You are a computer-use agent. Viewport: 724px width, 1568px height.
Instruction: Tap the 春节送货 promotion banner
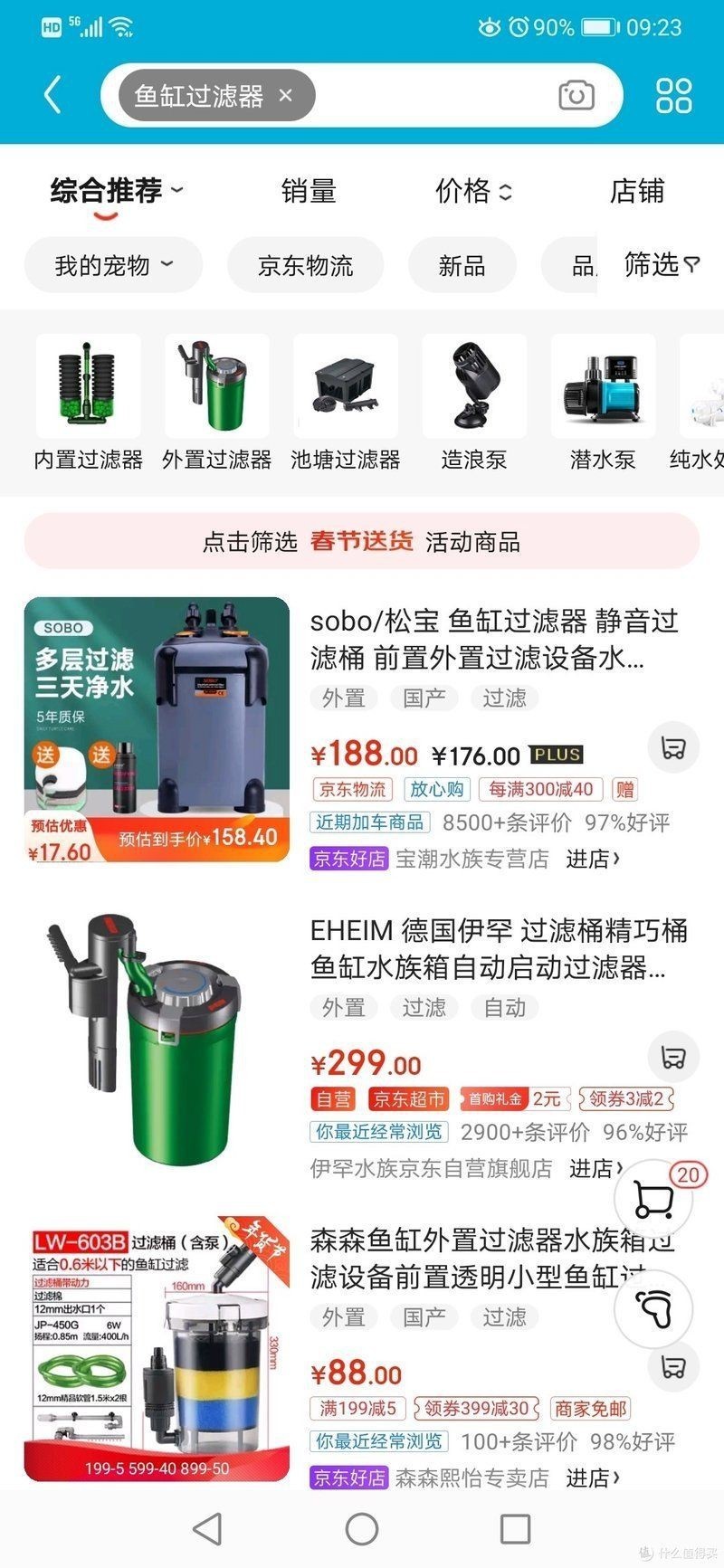pyautogui.click(x=362, y=542)
